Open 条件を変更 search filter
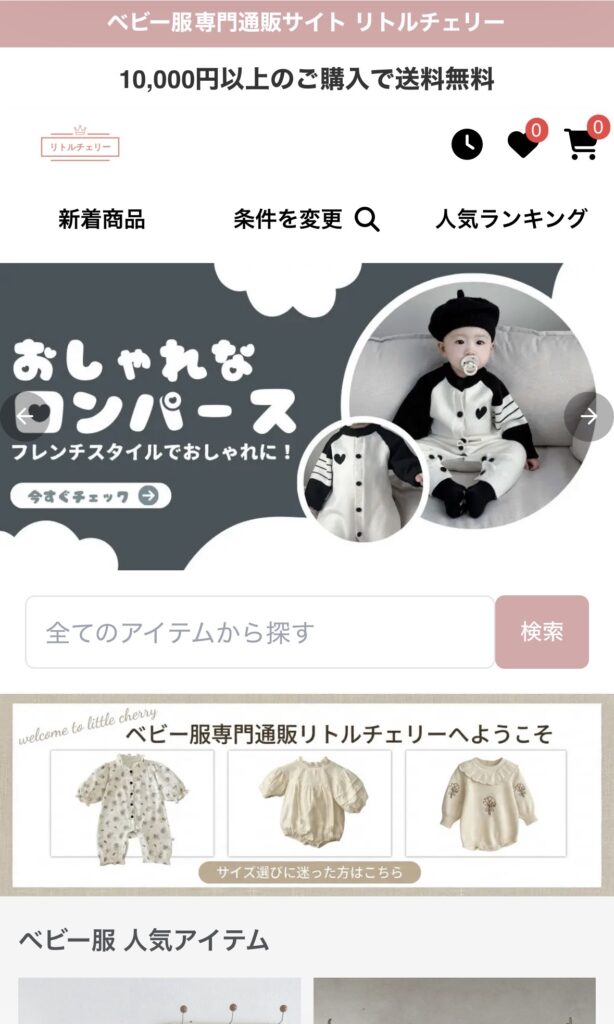 click(x=306, y=219)
